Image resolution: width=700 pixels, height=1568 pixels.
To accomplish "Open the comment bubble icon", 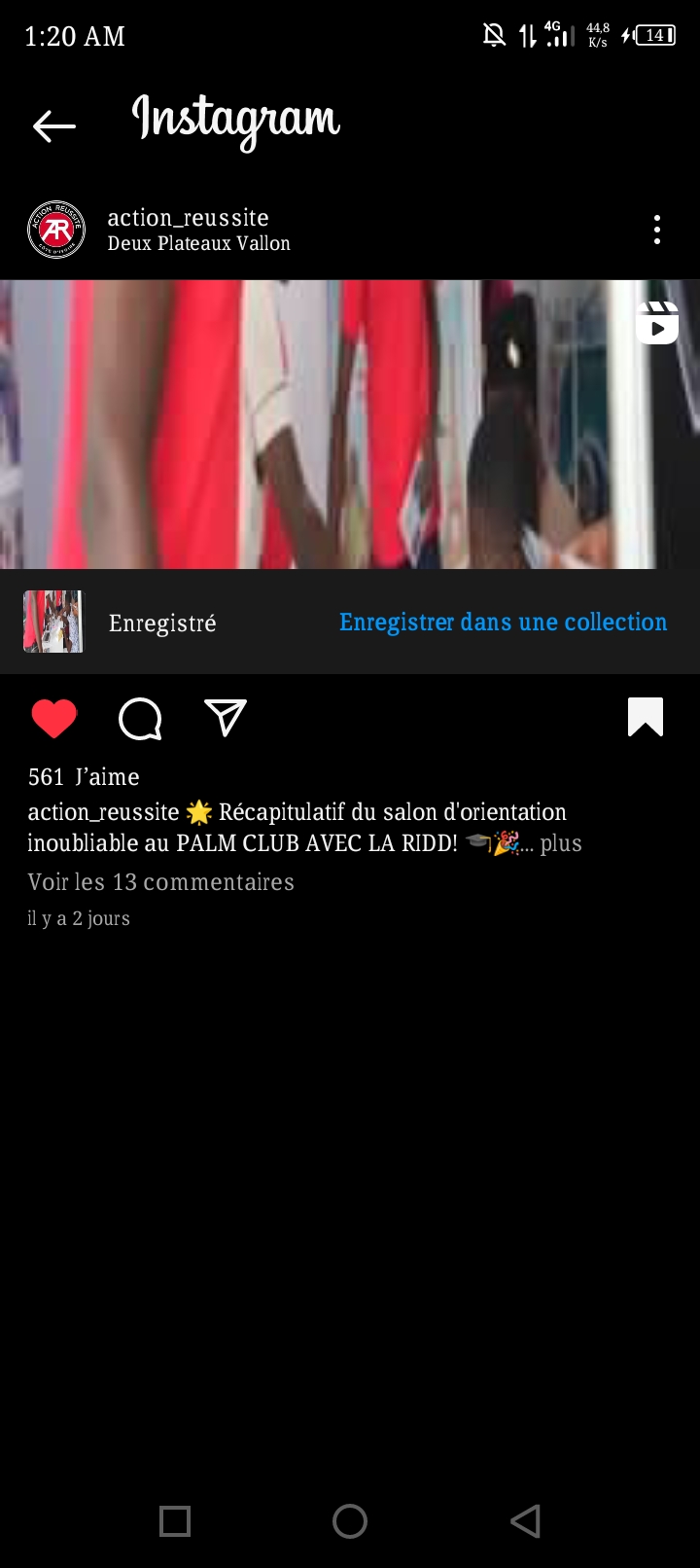I will (140, 719).
